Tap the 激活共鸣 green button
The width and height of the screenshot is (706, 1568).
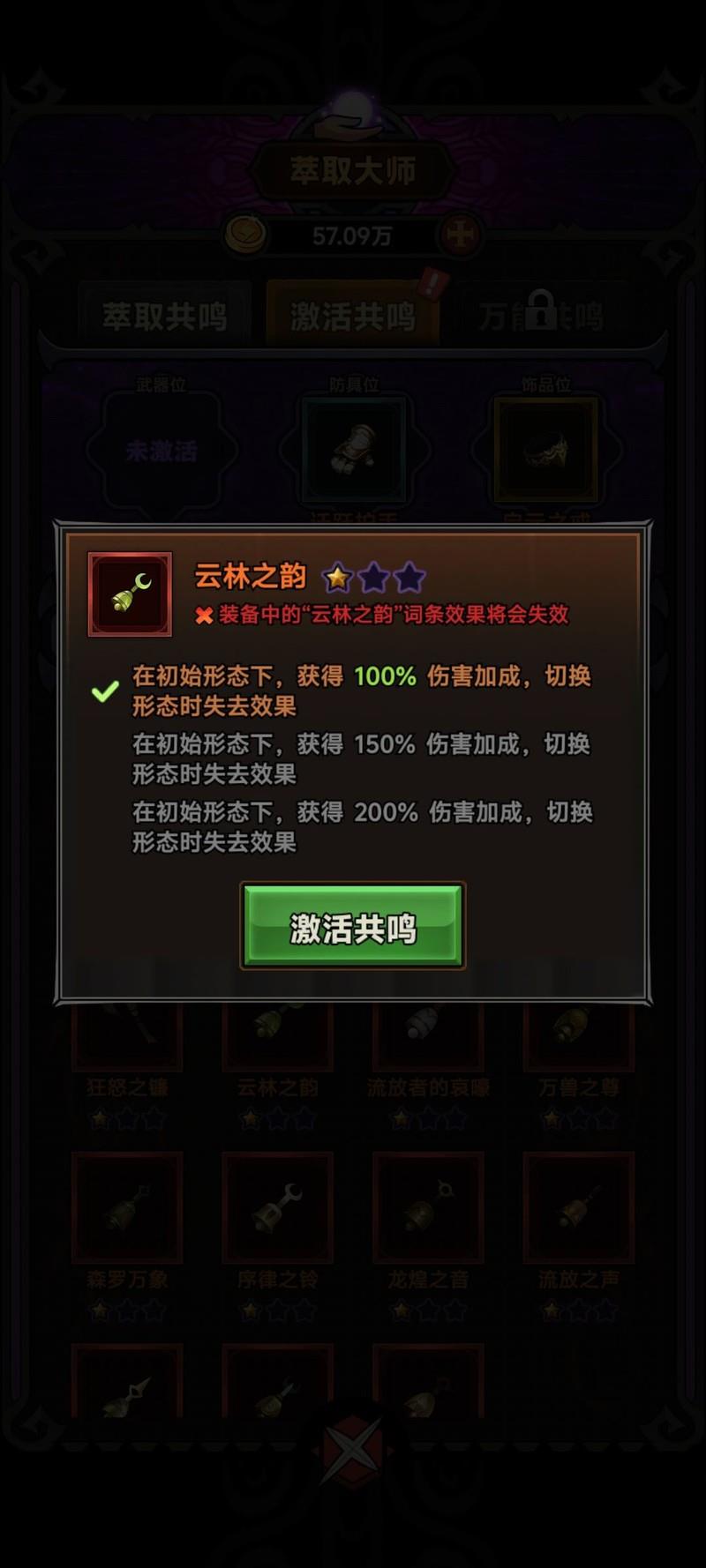tap(352, 927)
